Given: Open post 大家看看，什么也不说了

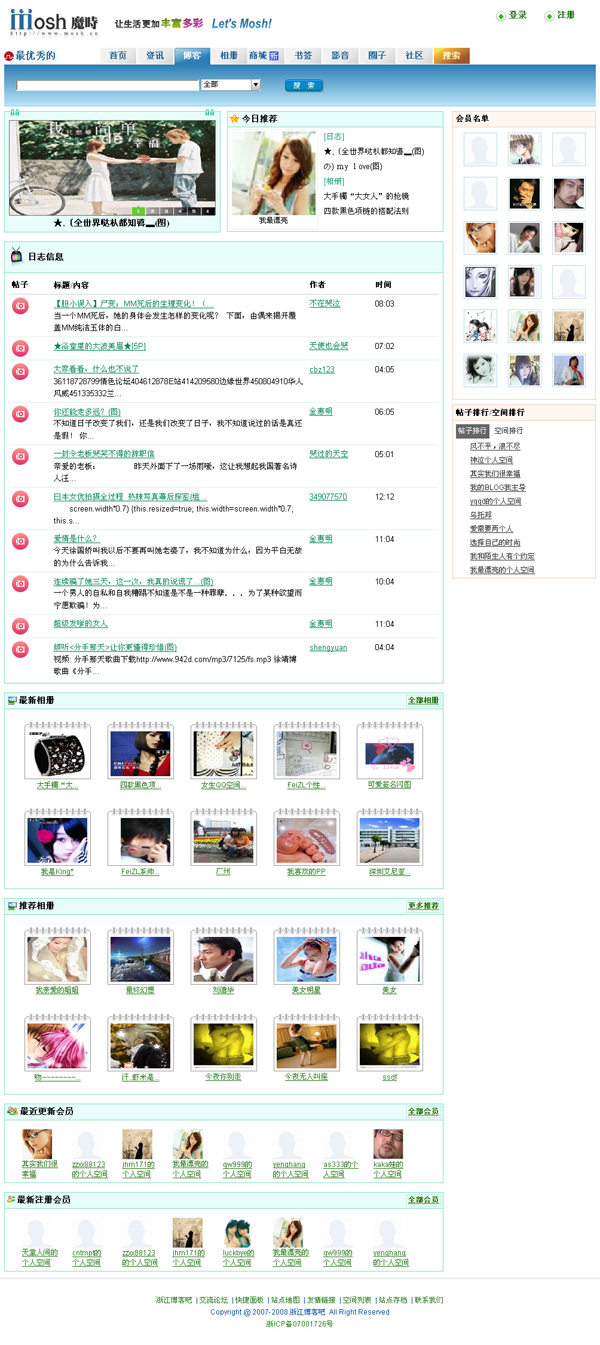Looking at the screenshot, I should pos(96,369).
